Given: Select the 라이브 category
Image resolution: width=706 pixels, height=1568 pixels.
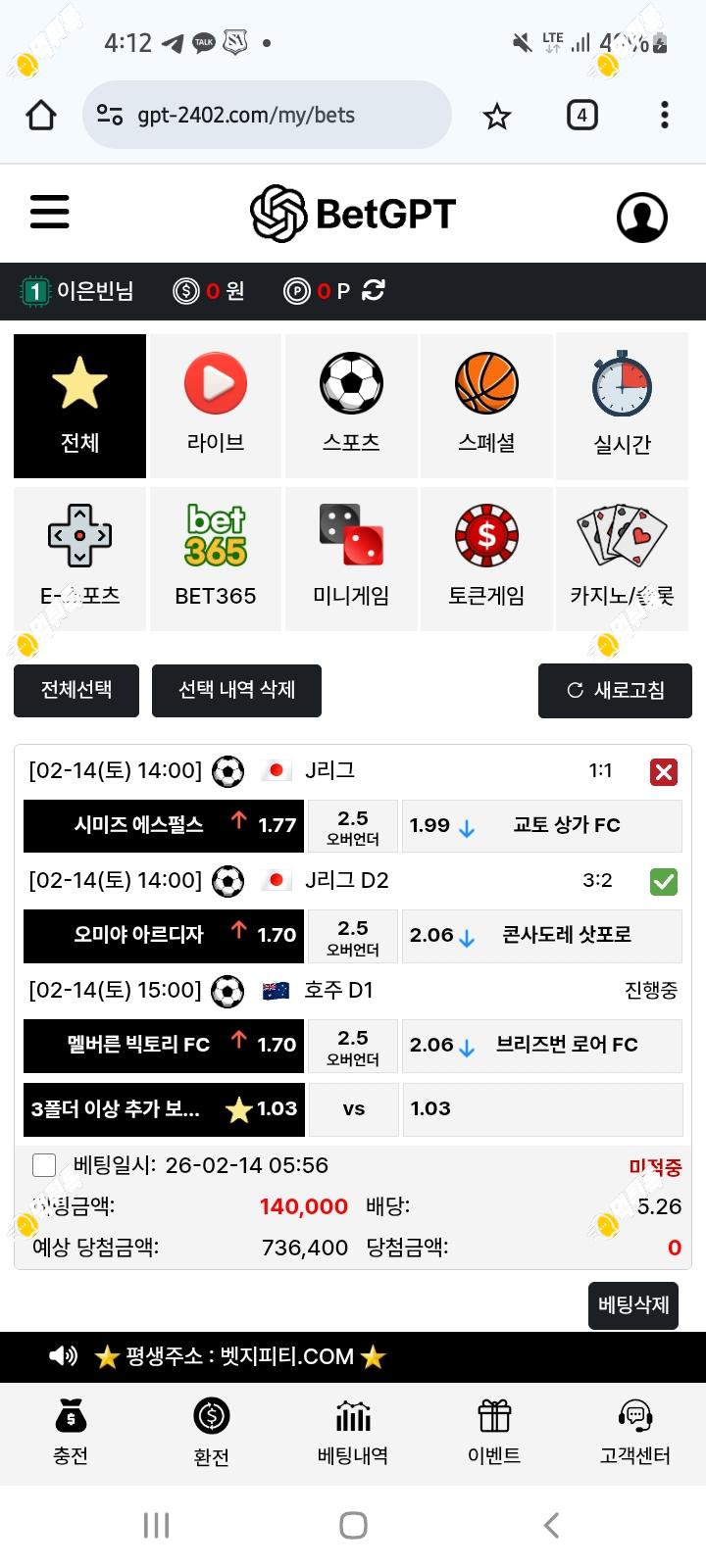Looking at the screenshot, I should coord(216,406).
